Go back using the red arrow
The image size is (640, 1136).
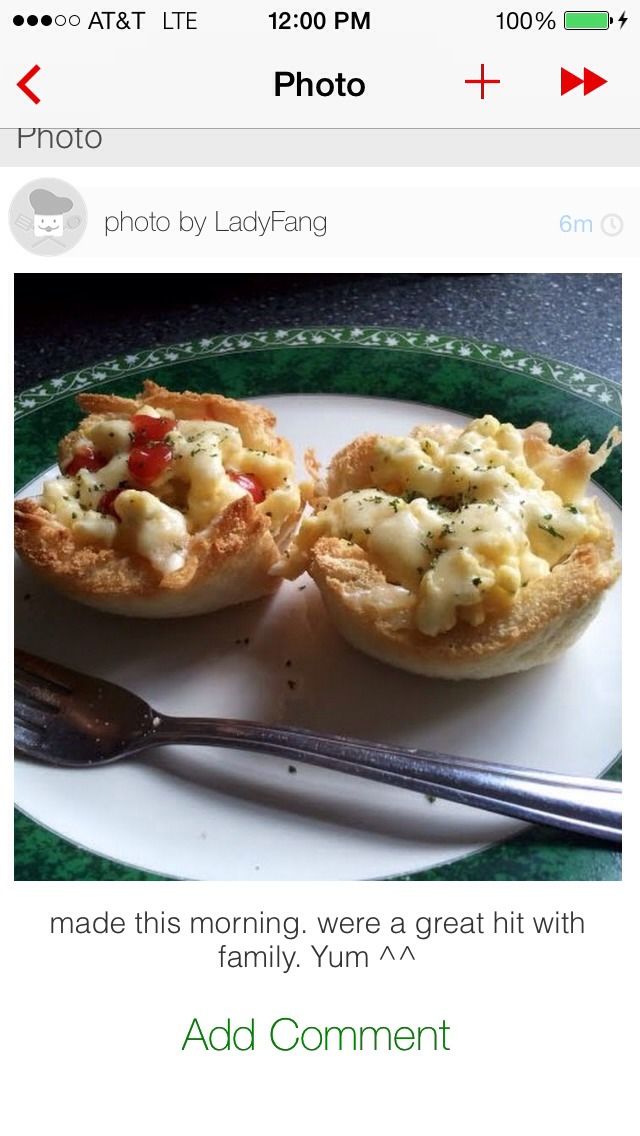(30, 84)
